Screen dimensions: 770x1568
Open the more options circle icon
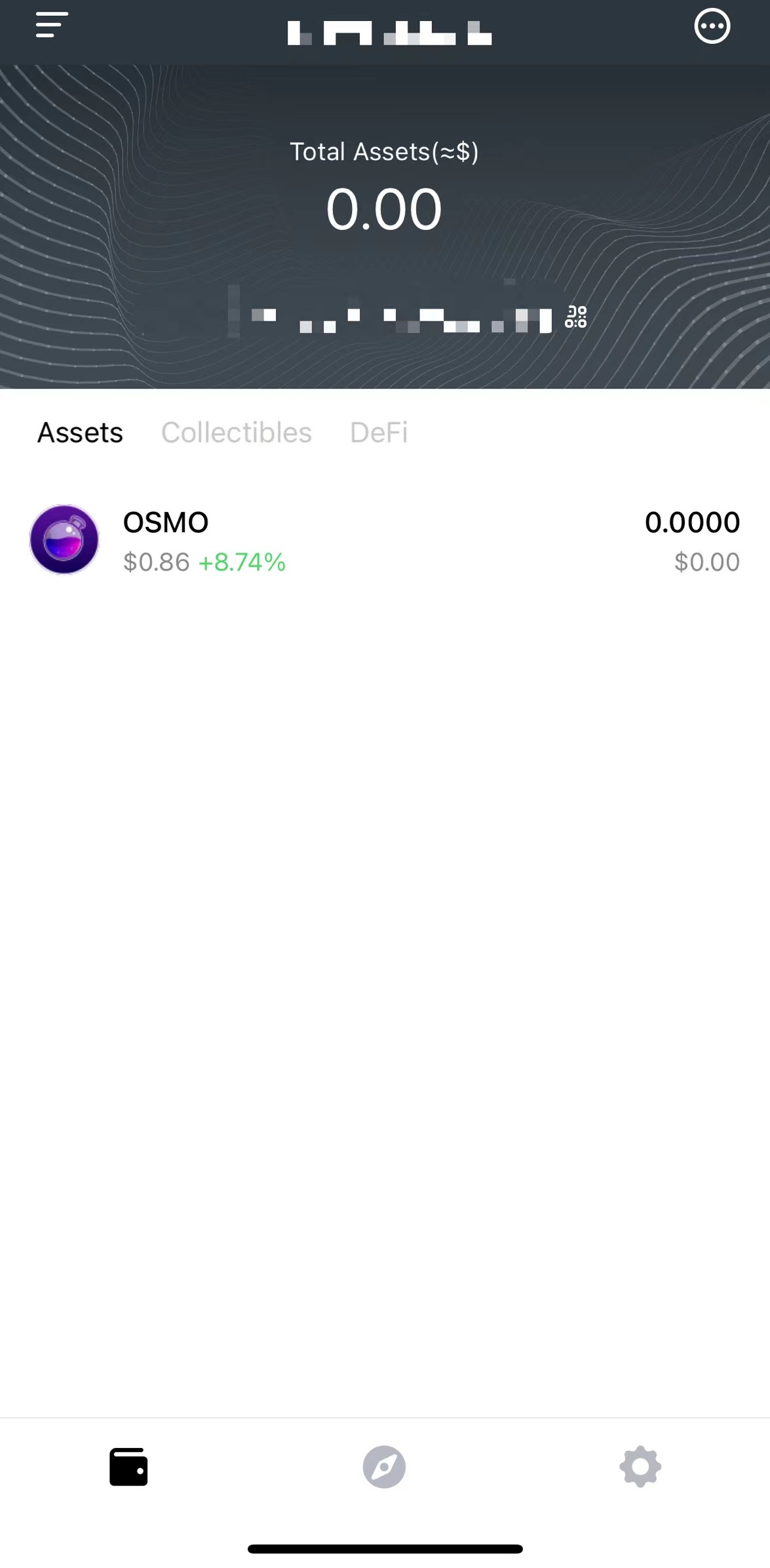click(712, 27)
